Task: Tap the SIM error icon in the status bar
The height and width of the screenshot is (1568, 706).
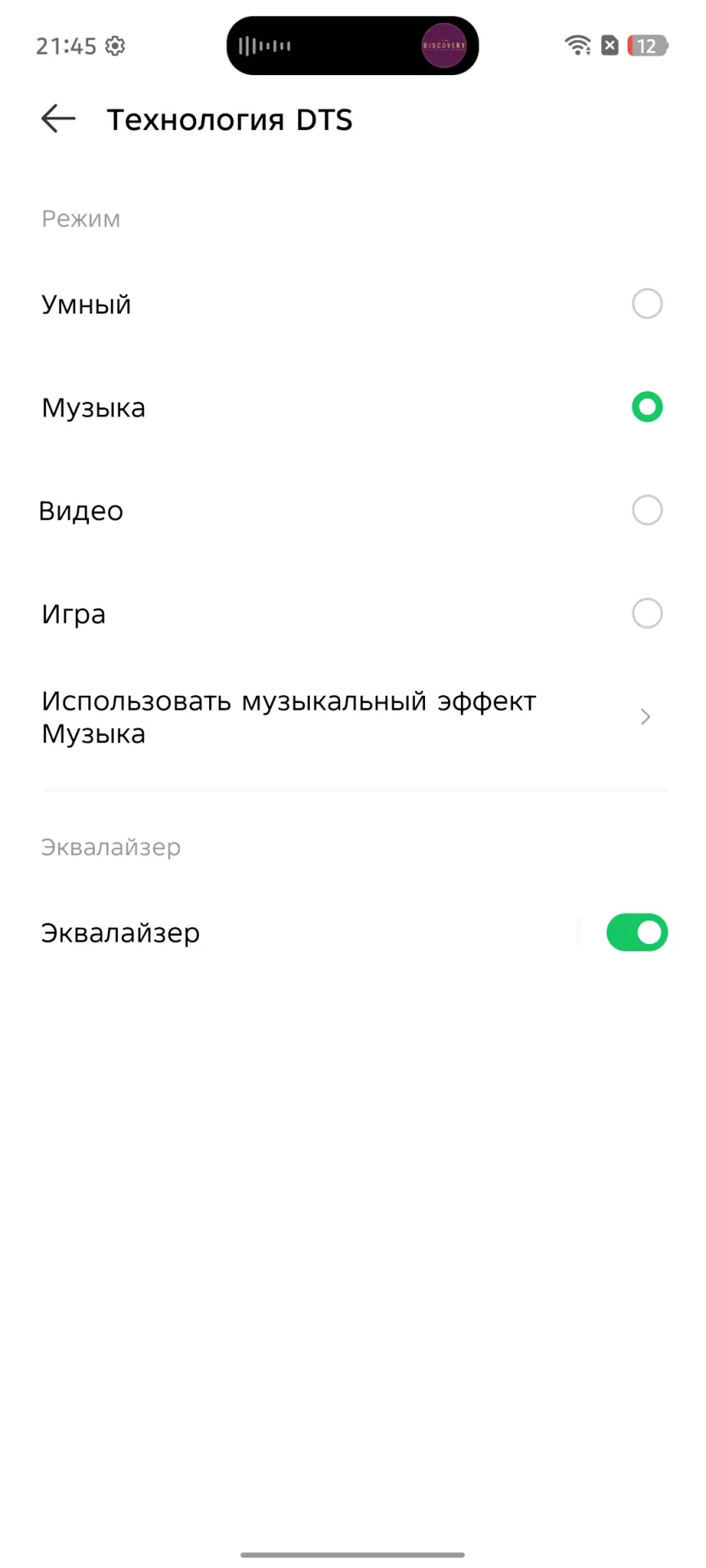Action: click(610, 45)
